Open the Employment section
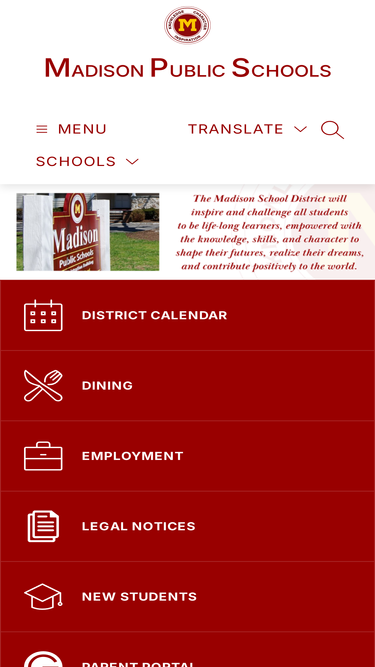Viewport: 375px width, 667px height. (188, 456)
